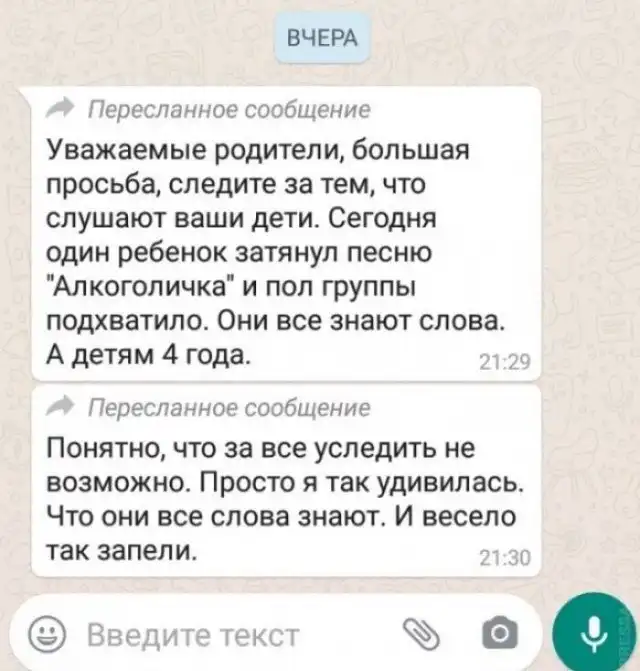The width and height of the screenshot is (640, 671).
Task: Tap the 'Введите текст' message field
Action: coord(200,634)
